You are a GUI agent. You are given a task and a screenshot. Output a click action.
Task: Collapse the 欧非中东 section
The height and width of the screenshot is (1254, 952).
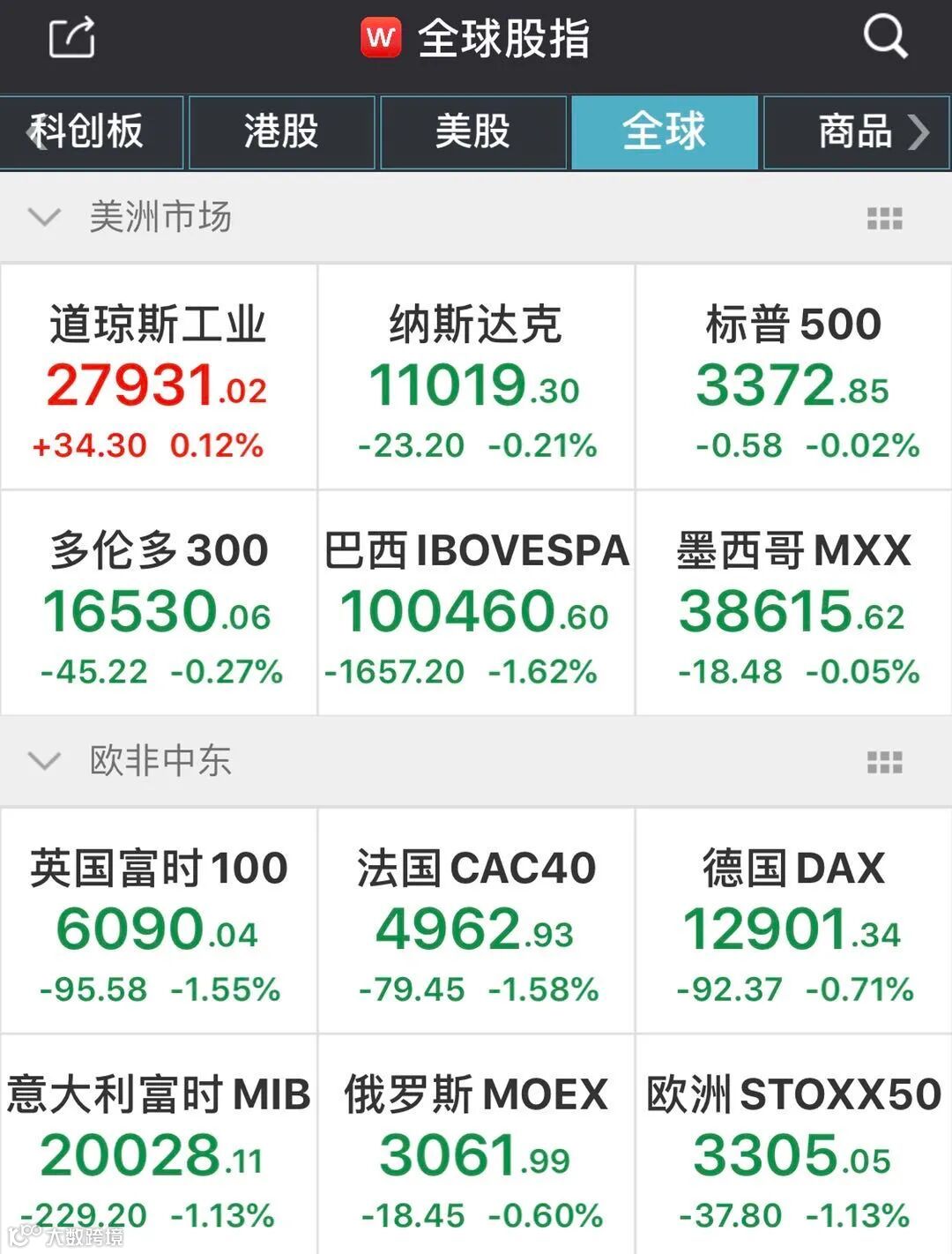44,761
